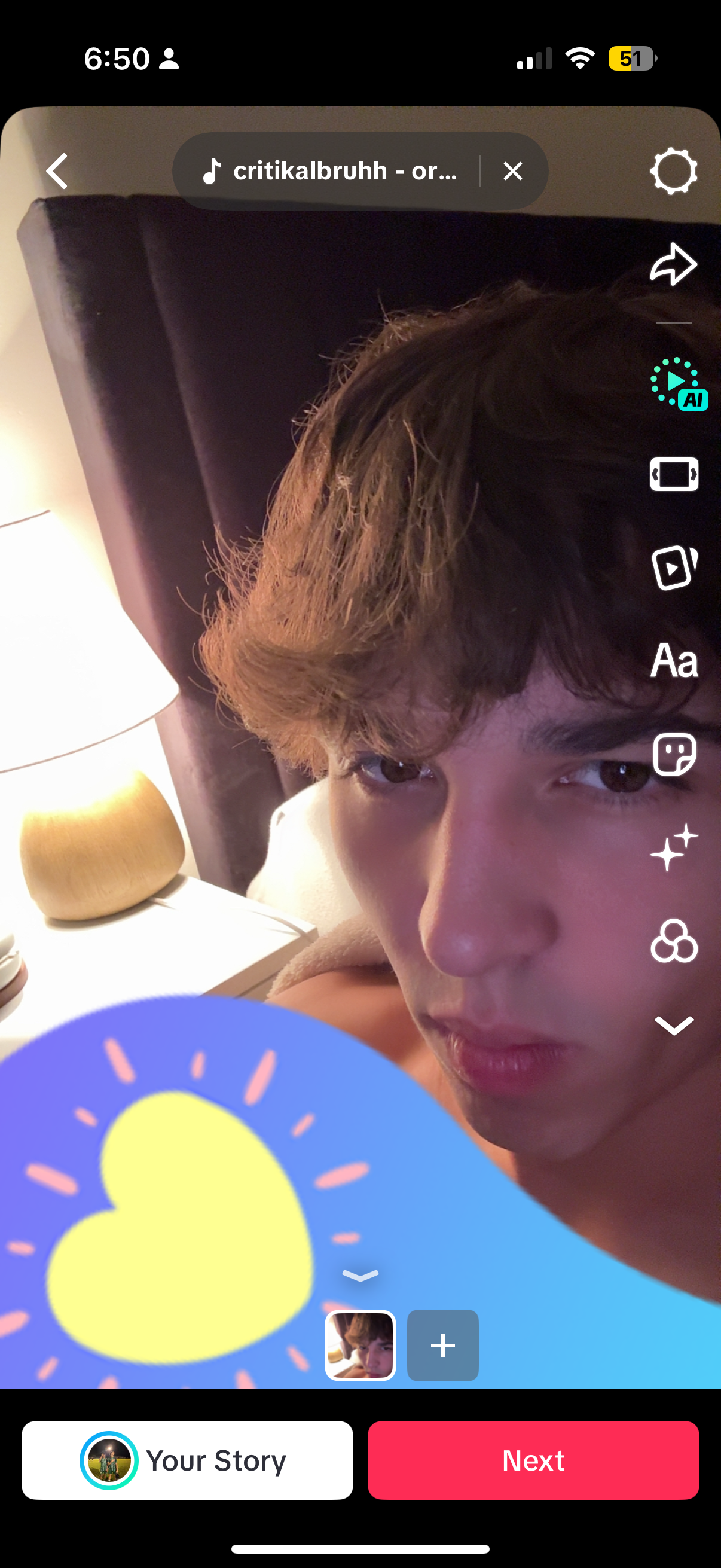This screenshot has width=721, height=1568.
Task: Open the color filters tool
Action: 674,941
